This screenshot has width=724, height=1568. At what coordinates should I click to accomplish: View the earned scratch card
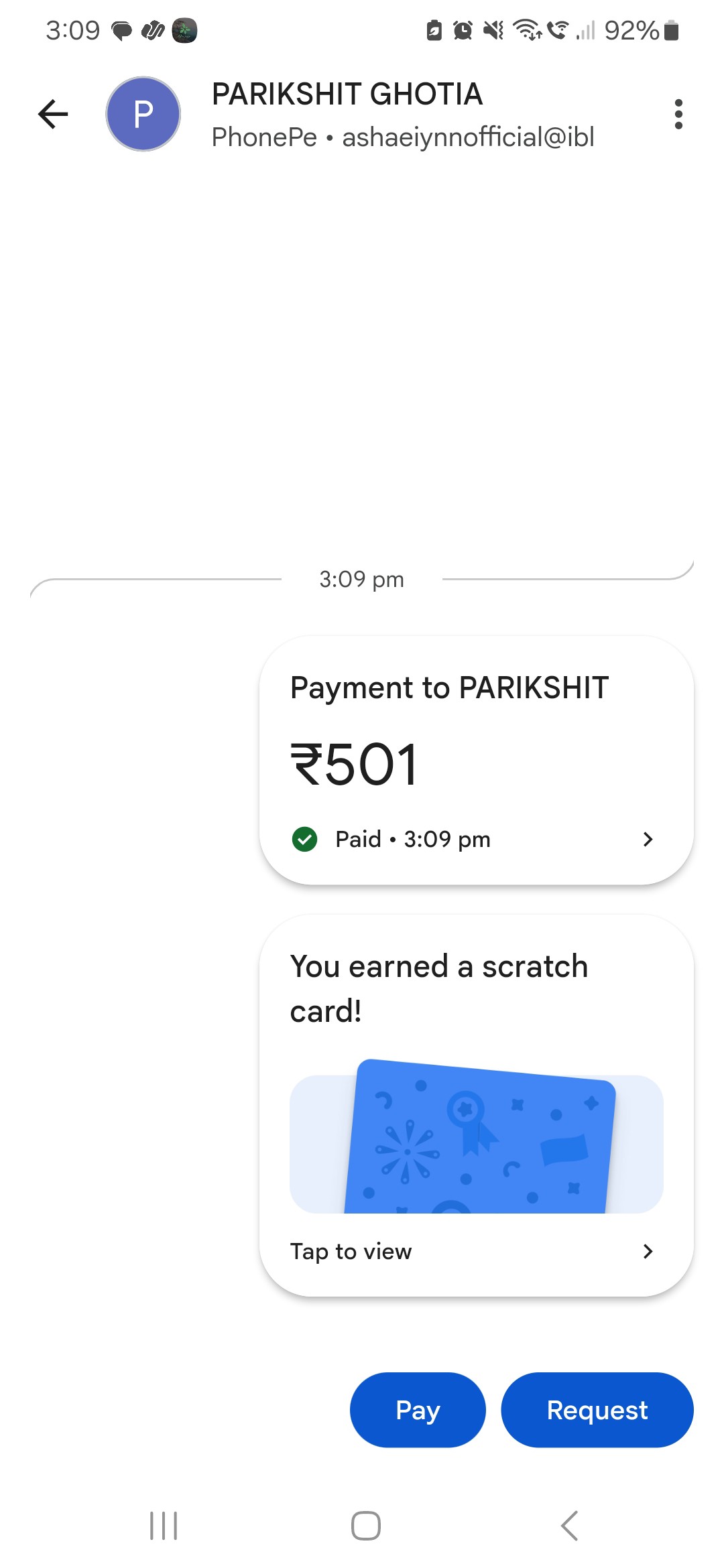pyautogui.click(x=476, y=1106)
